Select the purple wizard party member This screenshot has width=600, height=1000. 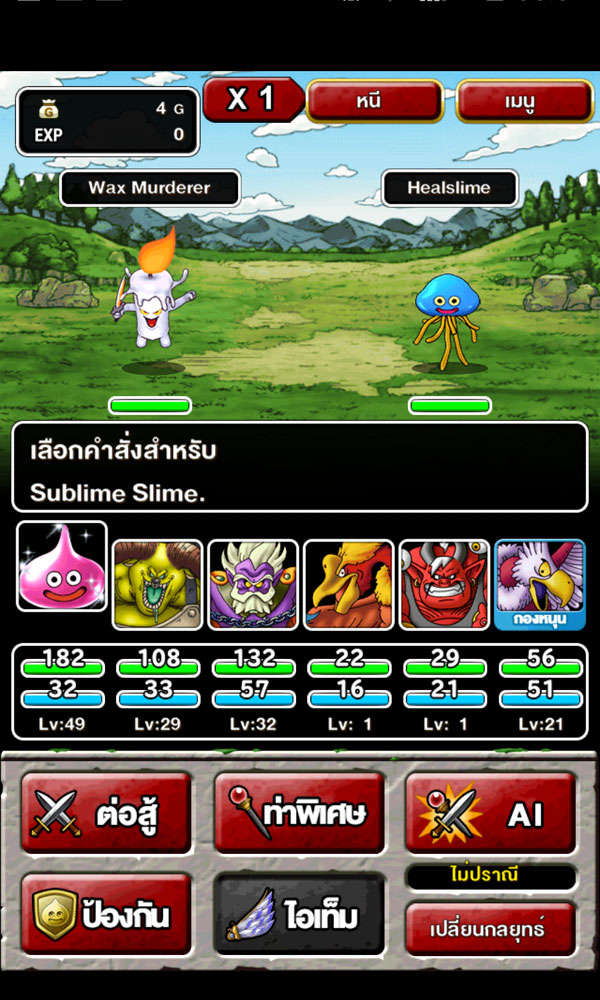(253, 584)
